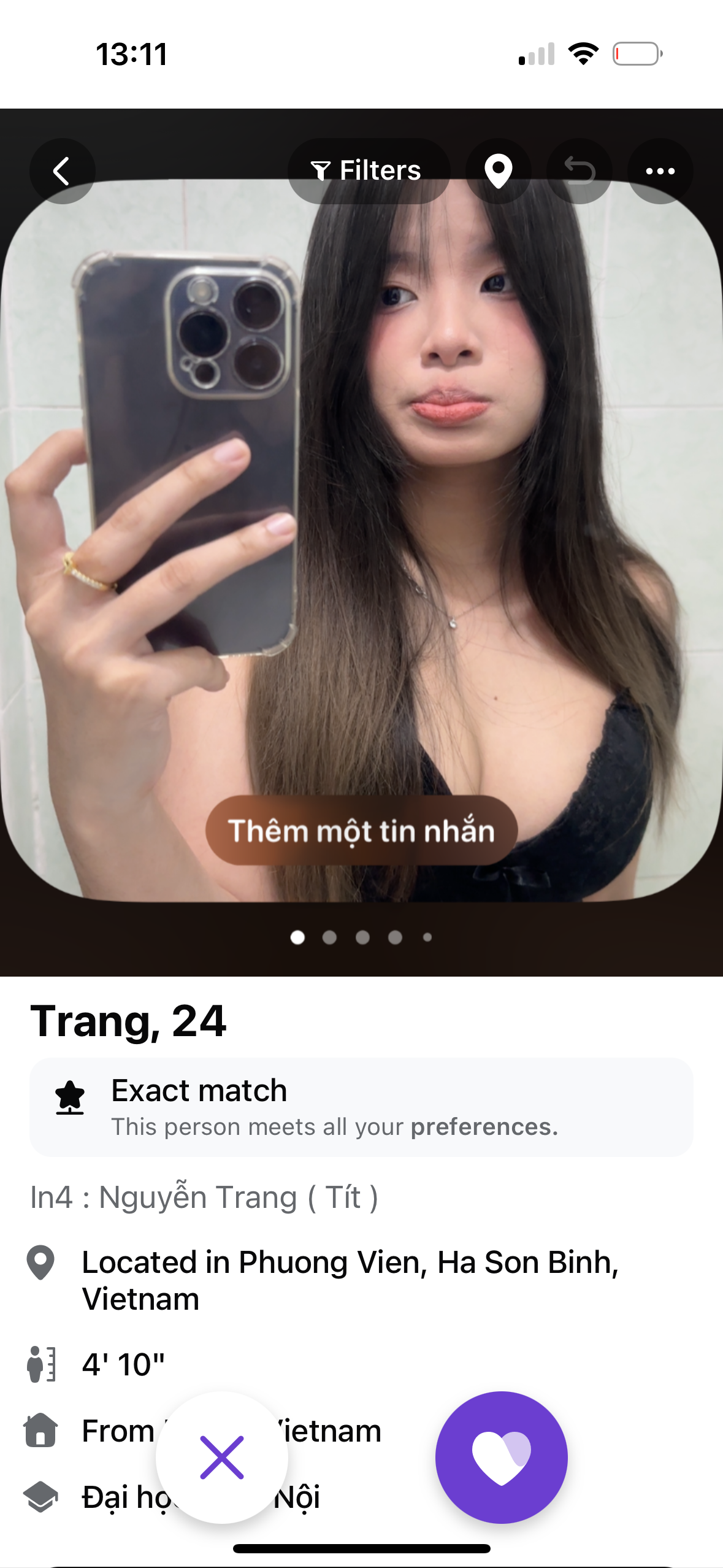Like Trang with the purple heart button
This screenshot has width=723, height=1568.
click(x=502, y=1458)
